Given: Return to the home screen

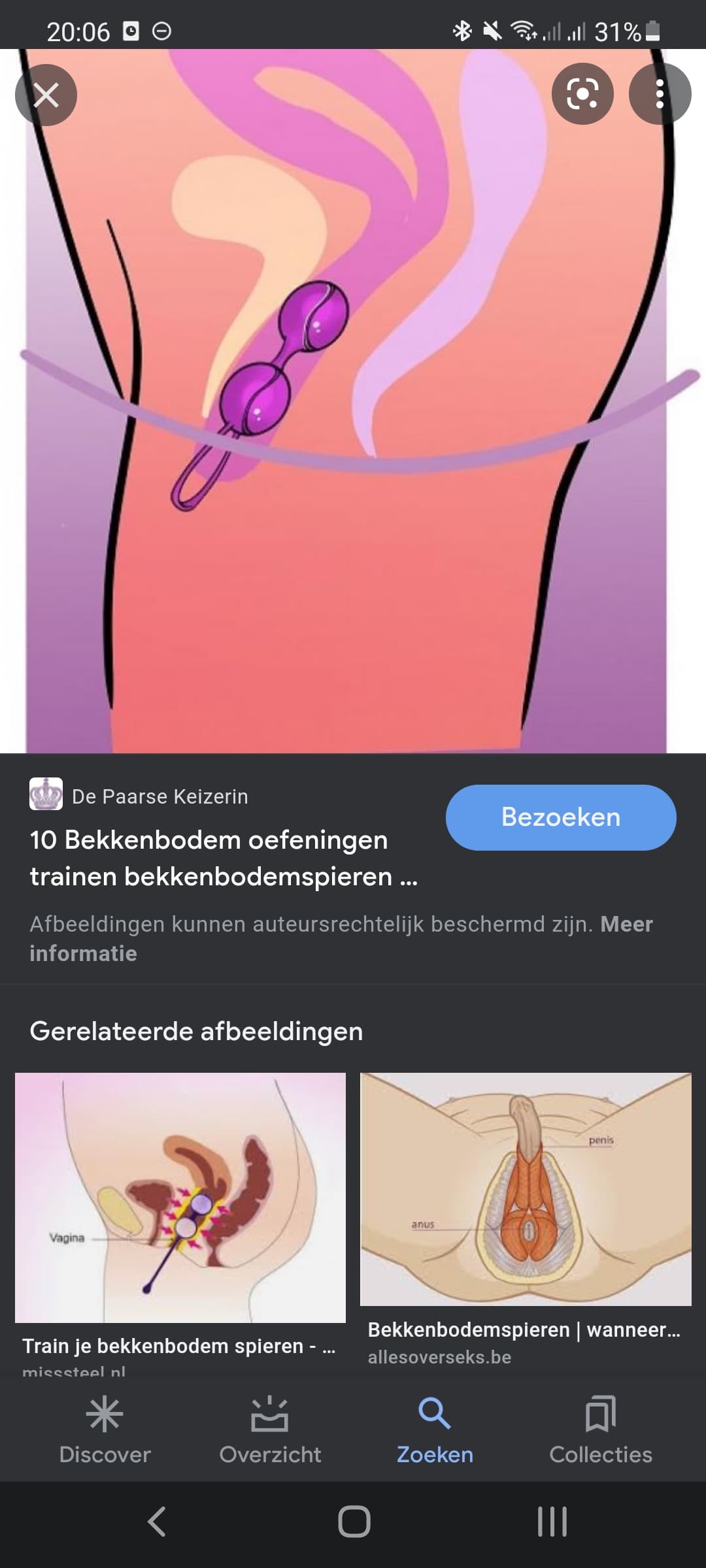Looking at the screenshot, I should click(354, 1522).
